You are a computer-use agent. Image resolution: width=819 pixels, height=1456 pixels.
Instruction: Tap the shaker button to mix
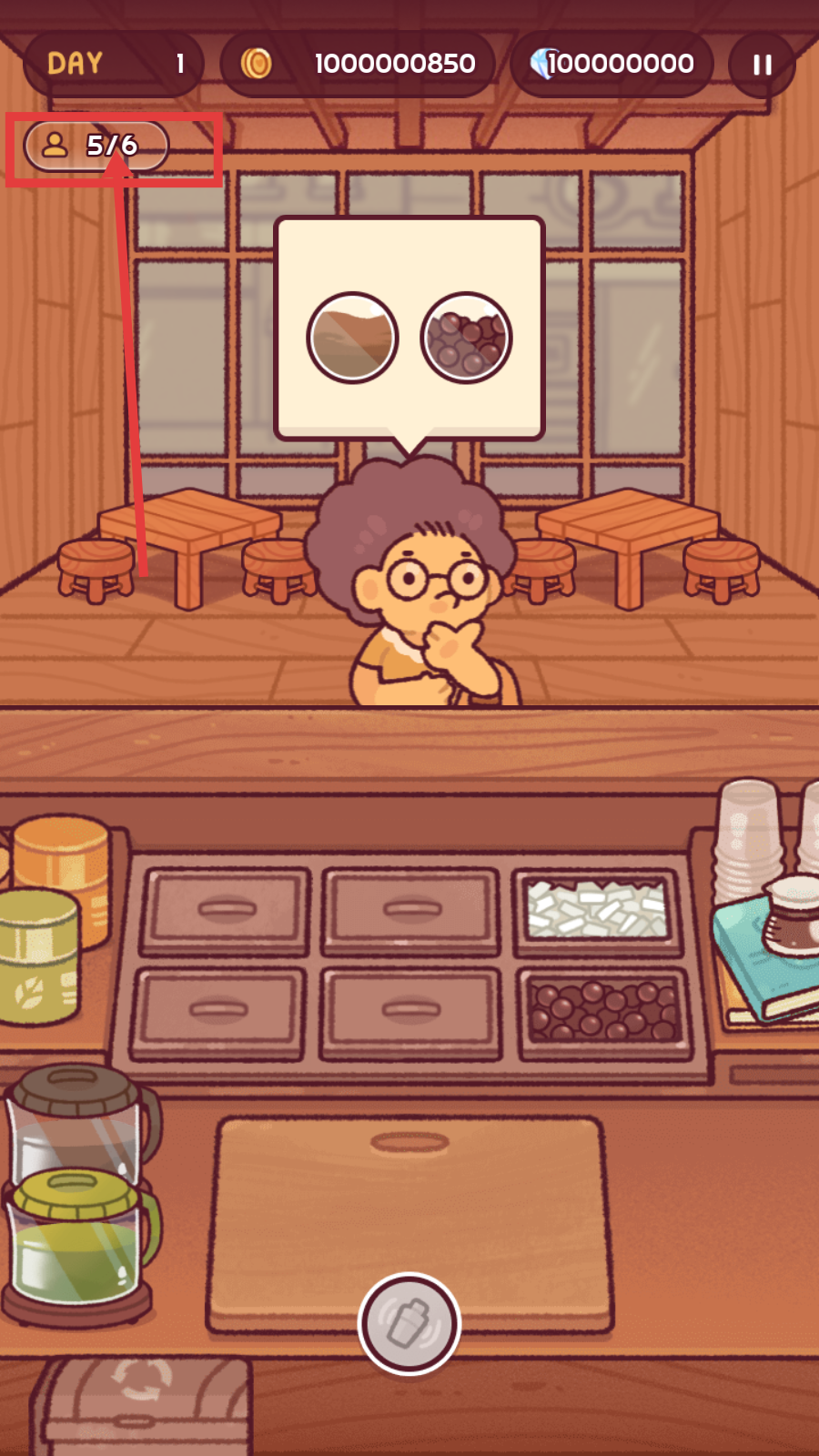tap(409, 1323)
